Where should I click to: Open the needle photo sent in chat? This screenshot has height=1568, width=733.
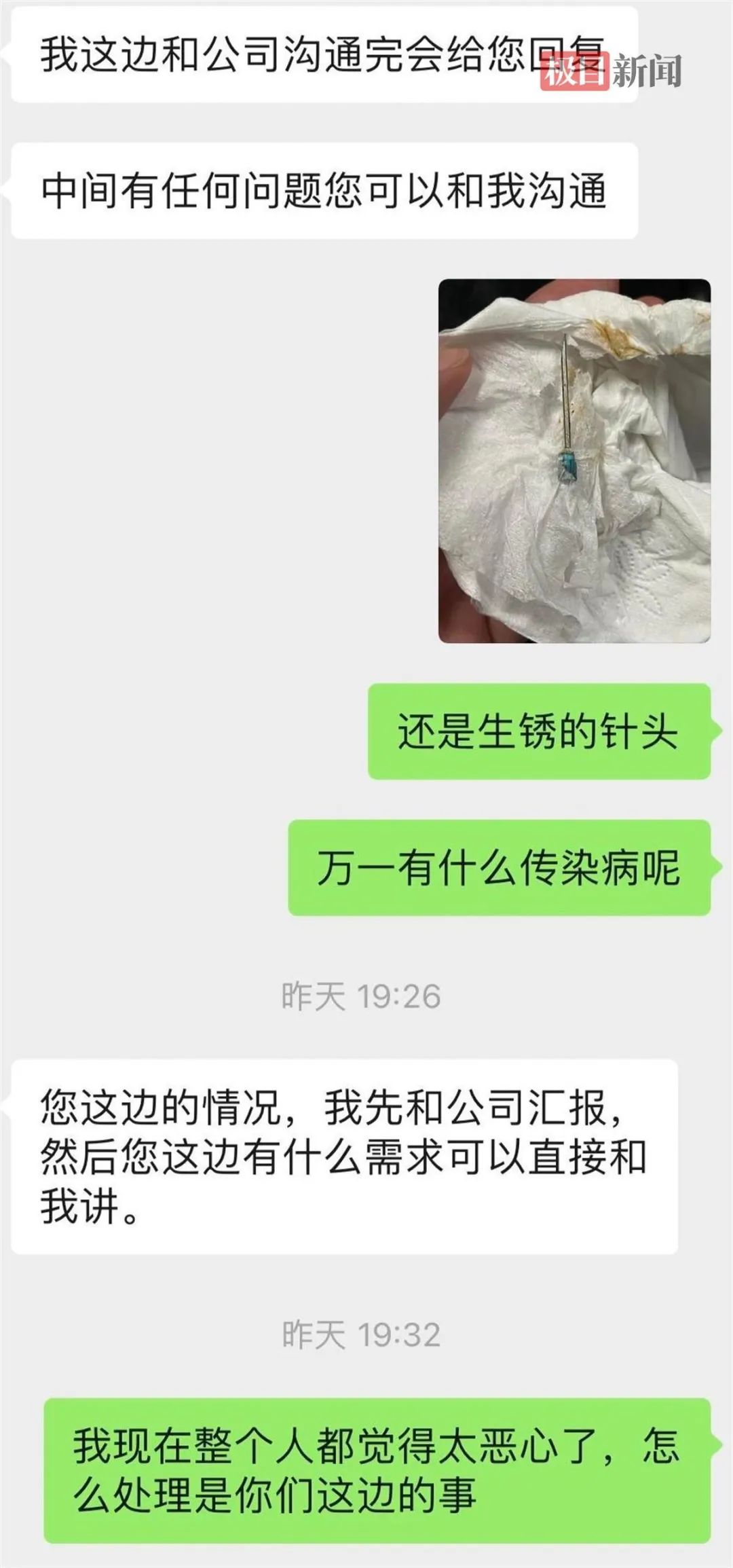pyautogui.click(x=574, y=460)
